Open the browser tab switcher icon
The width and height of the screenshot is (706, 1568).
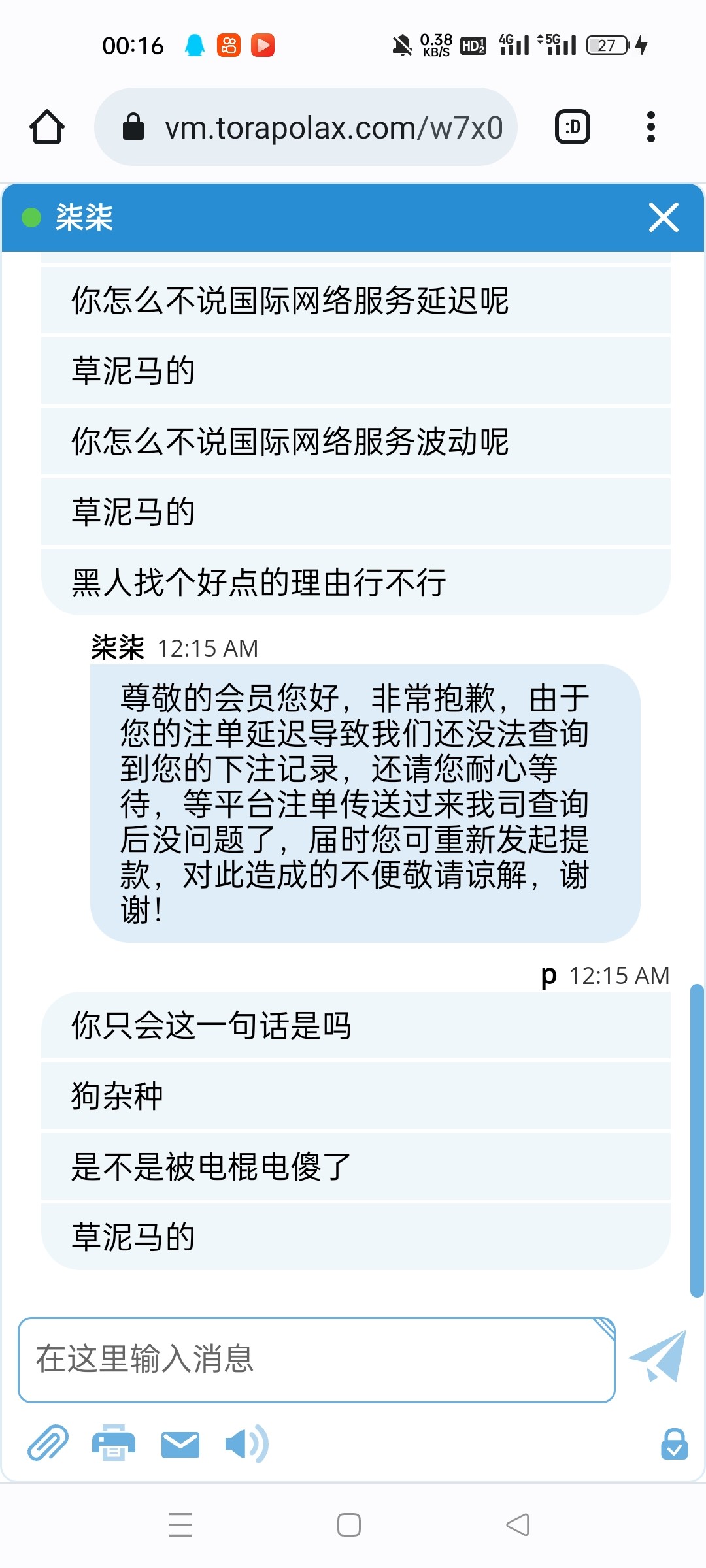coord(572,127)
